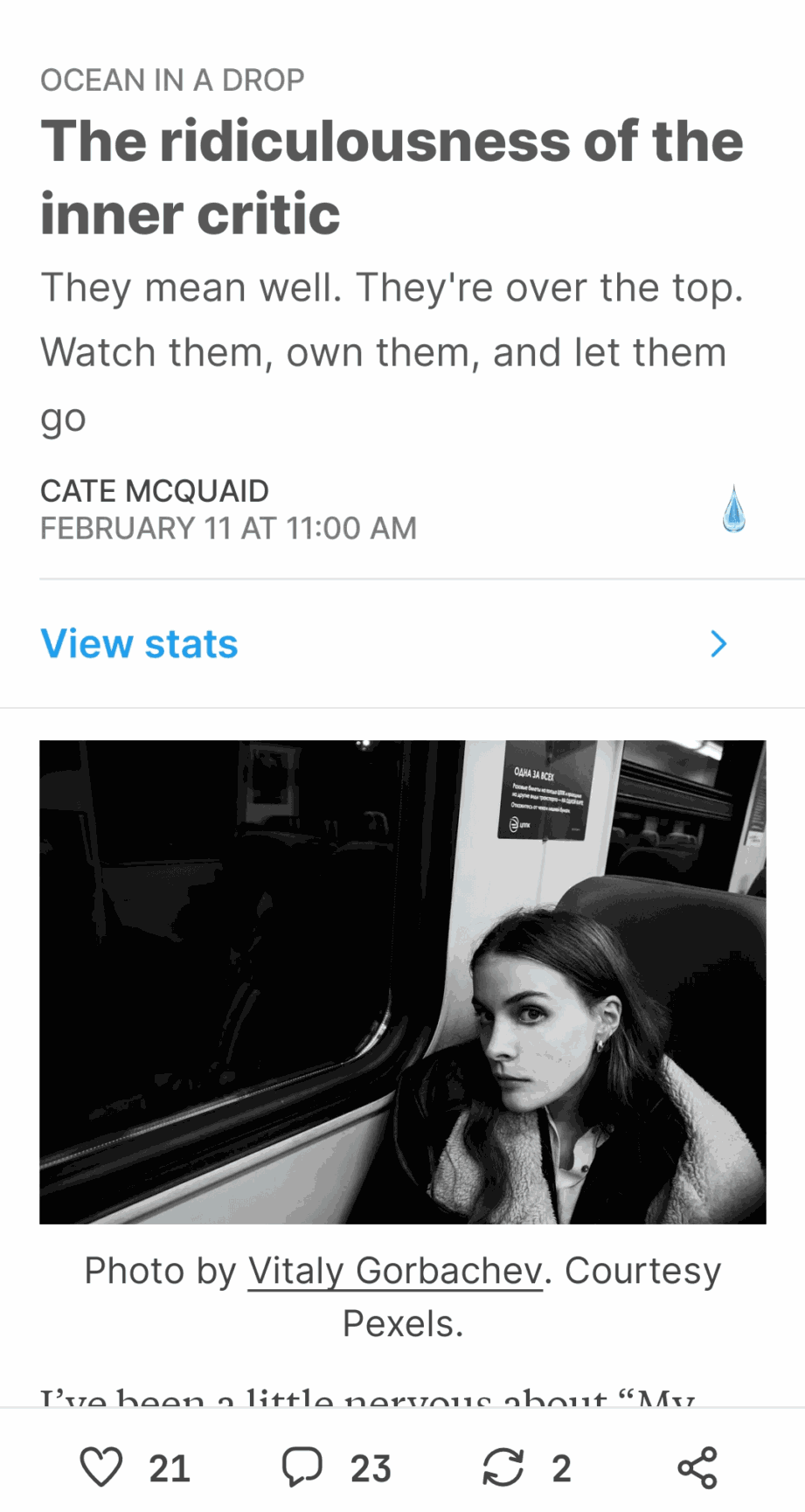The height and width of the screenshot is (1512, 805).
Task: Open the Ocean in a Drop publication logo
Action: coord(733,510)
